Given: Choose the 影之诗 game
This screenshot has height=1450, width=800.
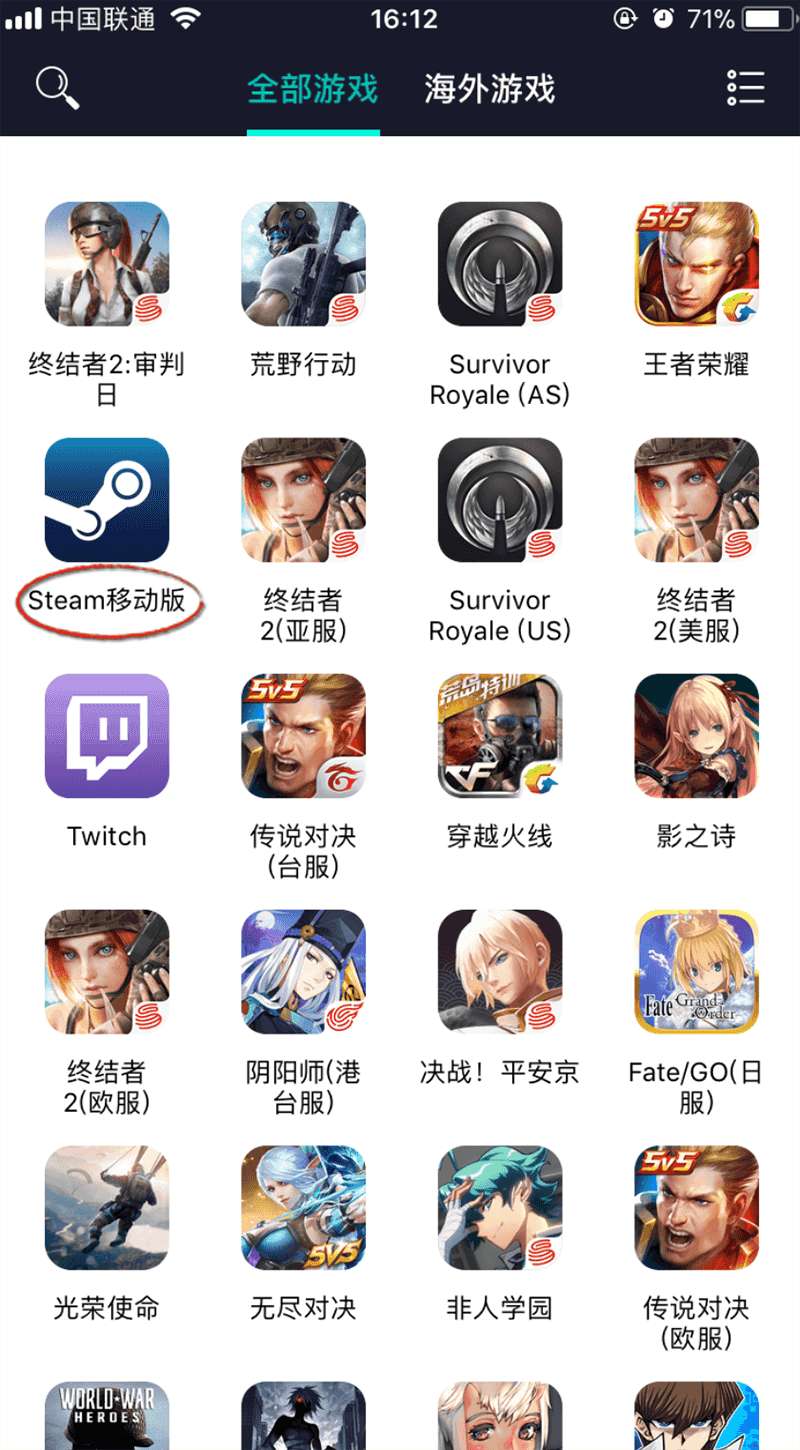Looking at the screenshot, I should [696, 736].
